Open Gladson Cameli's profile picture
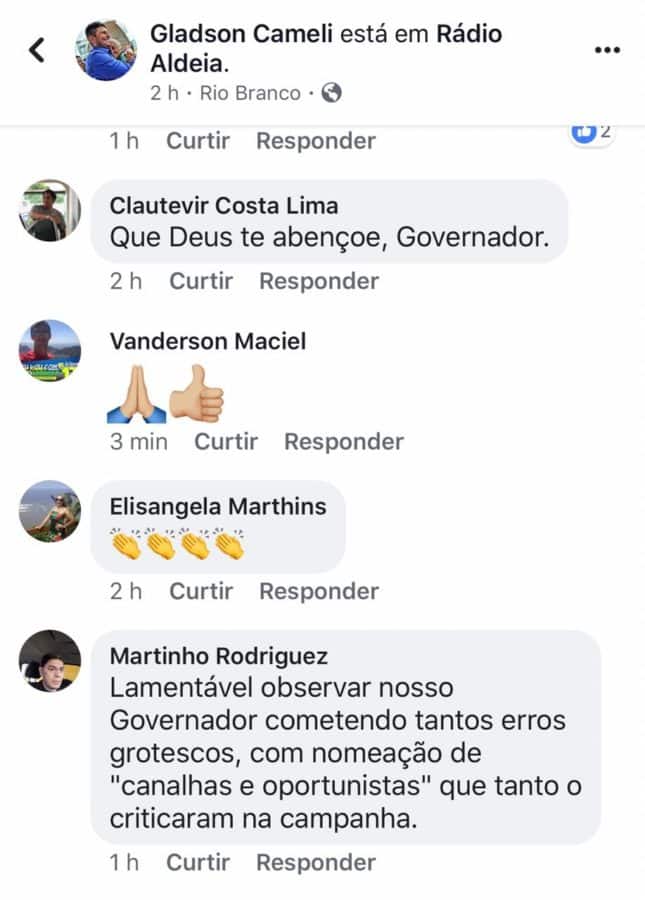 107,50
